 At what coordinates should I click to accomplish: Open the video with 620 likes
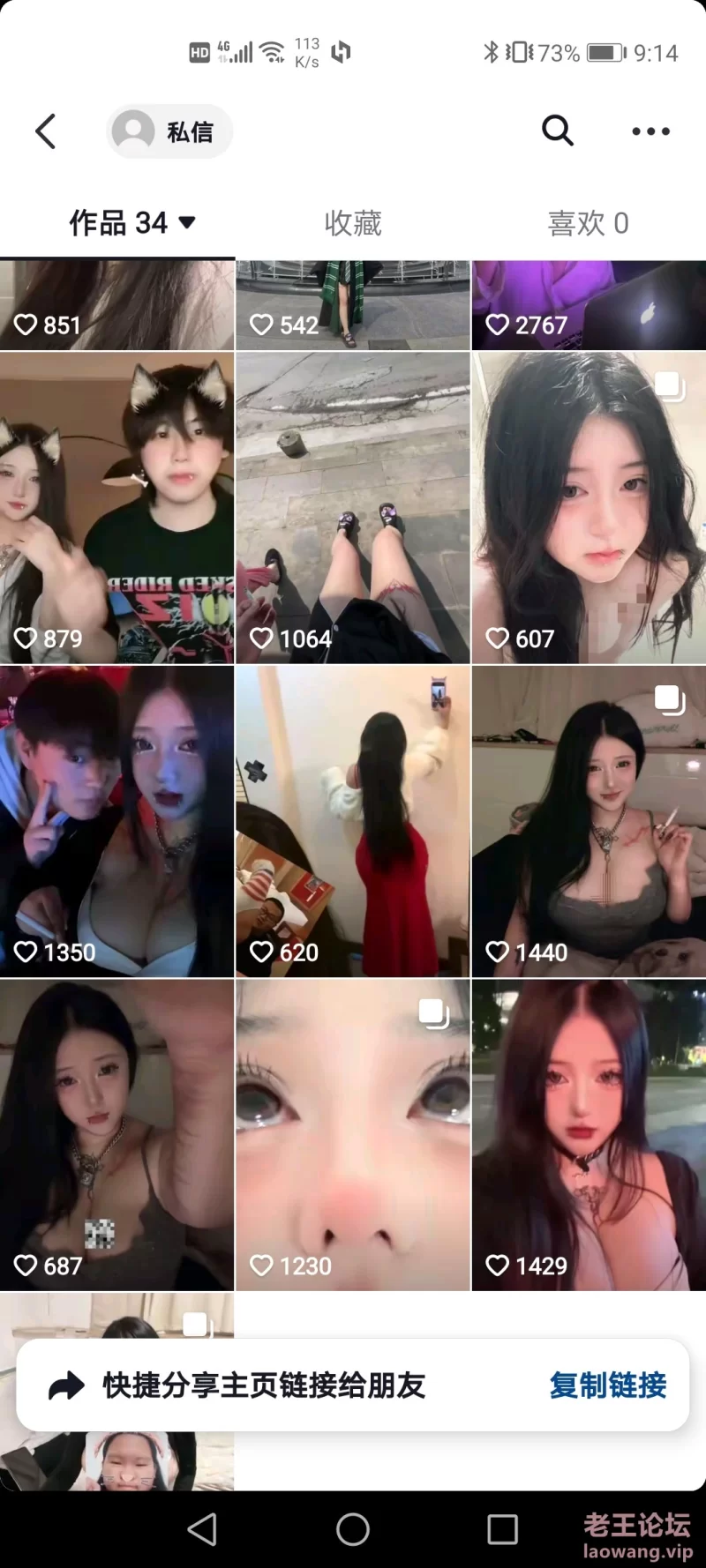[352, 821]
